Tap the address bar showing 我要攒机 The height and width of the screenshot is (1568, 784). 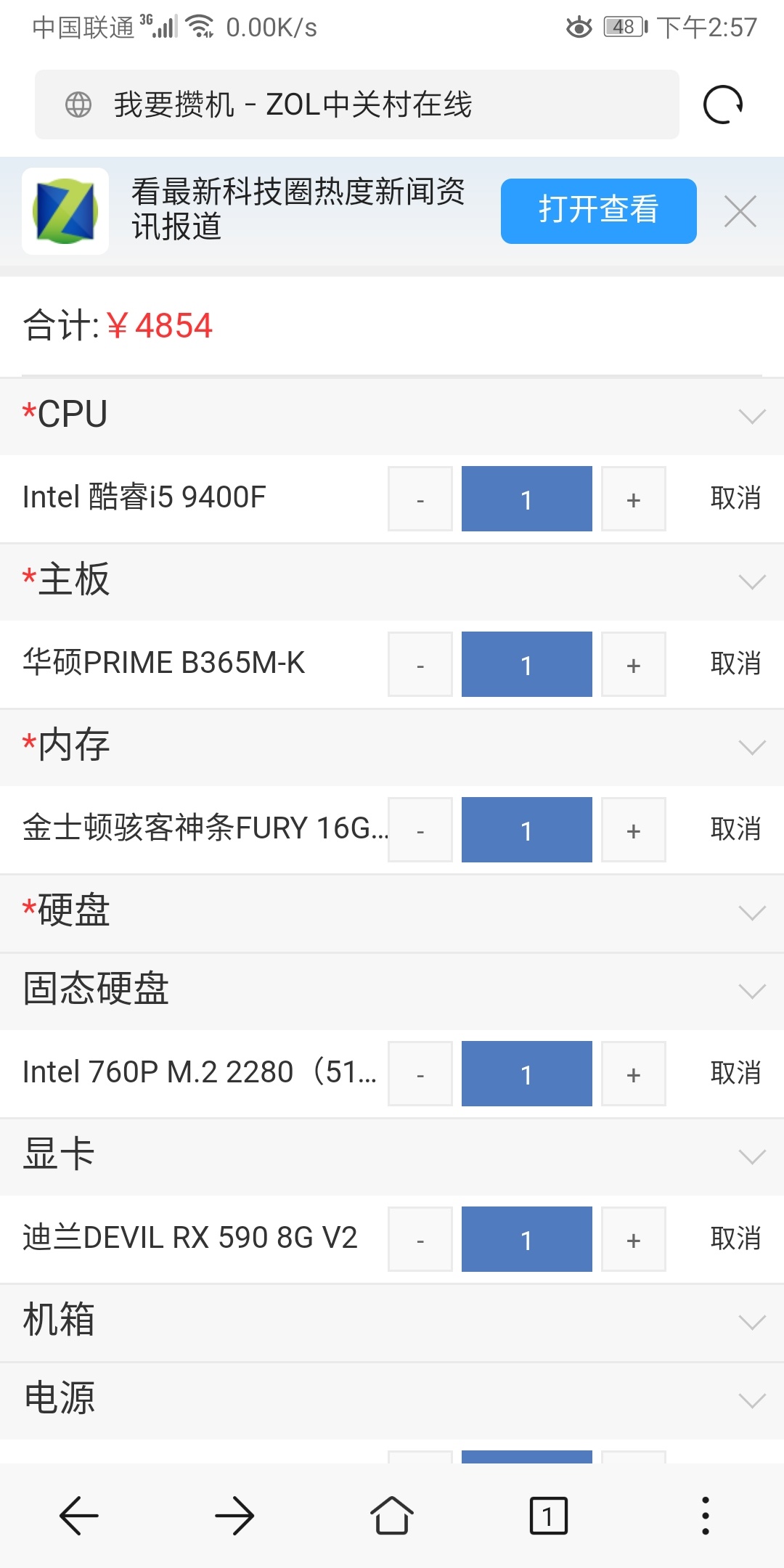coord(357,105)
